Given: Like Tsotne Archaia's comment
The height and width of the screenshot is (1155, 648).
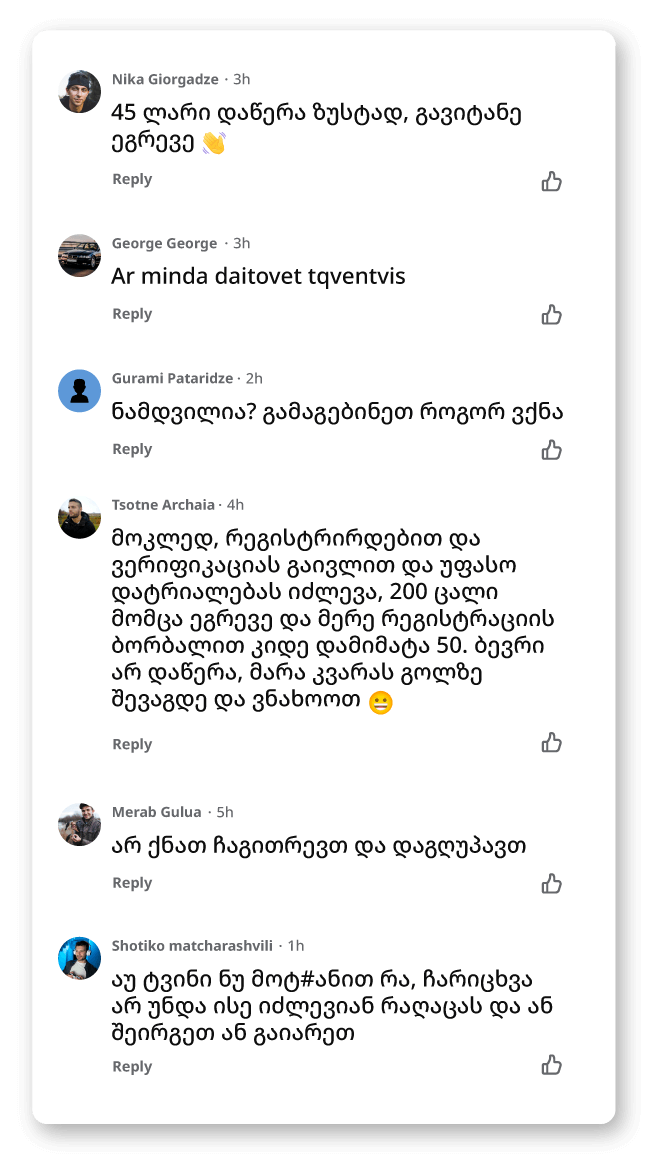Looking at the screenshot, I should click(552, 742).
